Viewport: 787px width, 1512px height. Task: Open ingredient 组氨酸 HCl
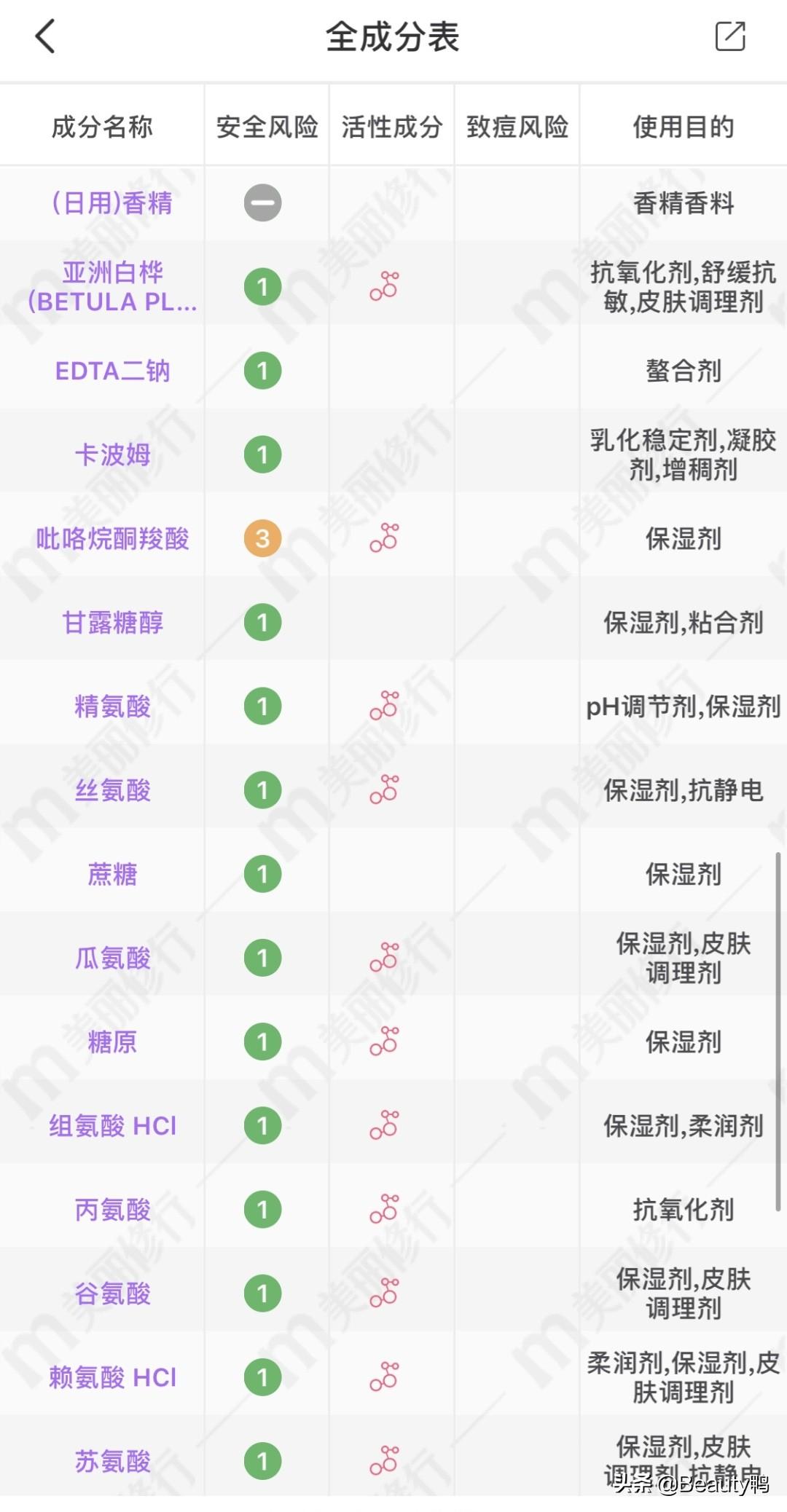[112, 1126]
